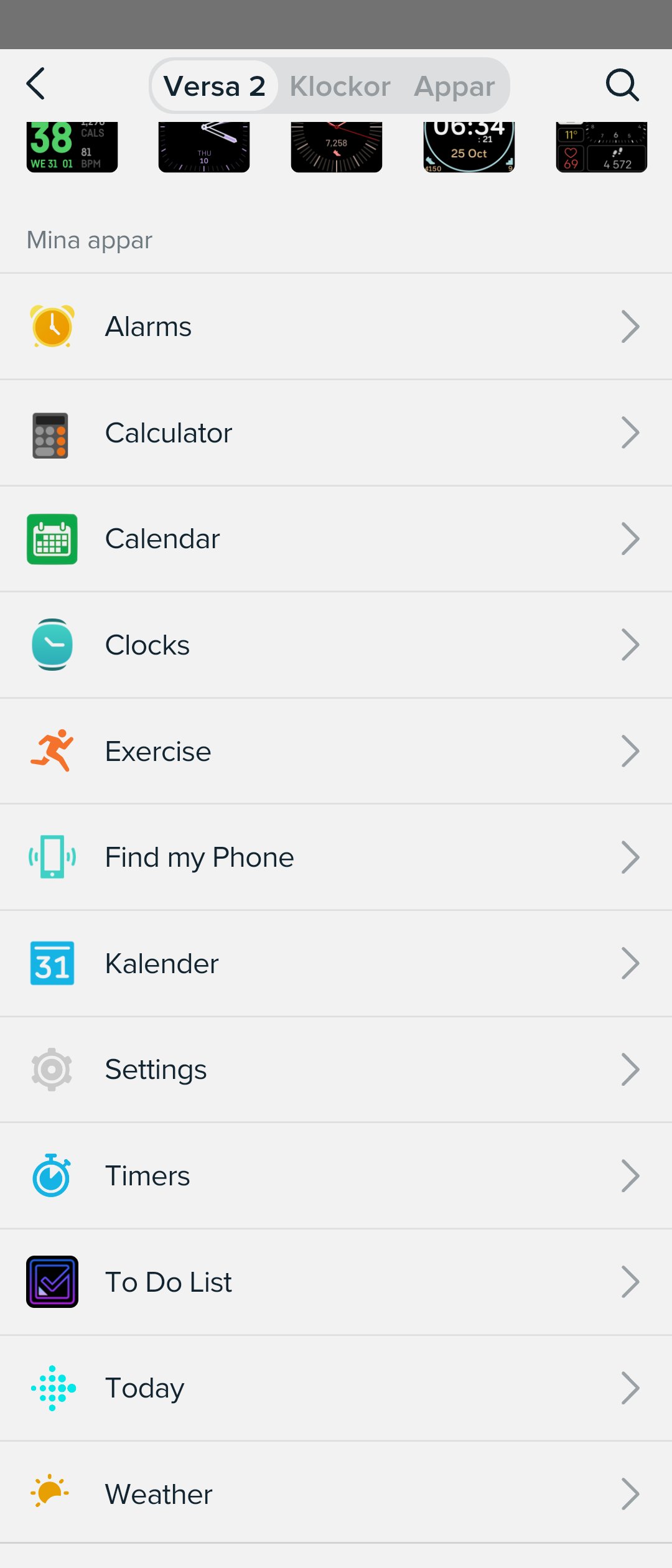Screen dimensions: 672x1568
Task: Tap the Calendar app row
Action: pyautogui.click(x=336, y=539)
